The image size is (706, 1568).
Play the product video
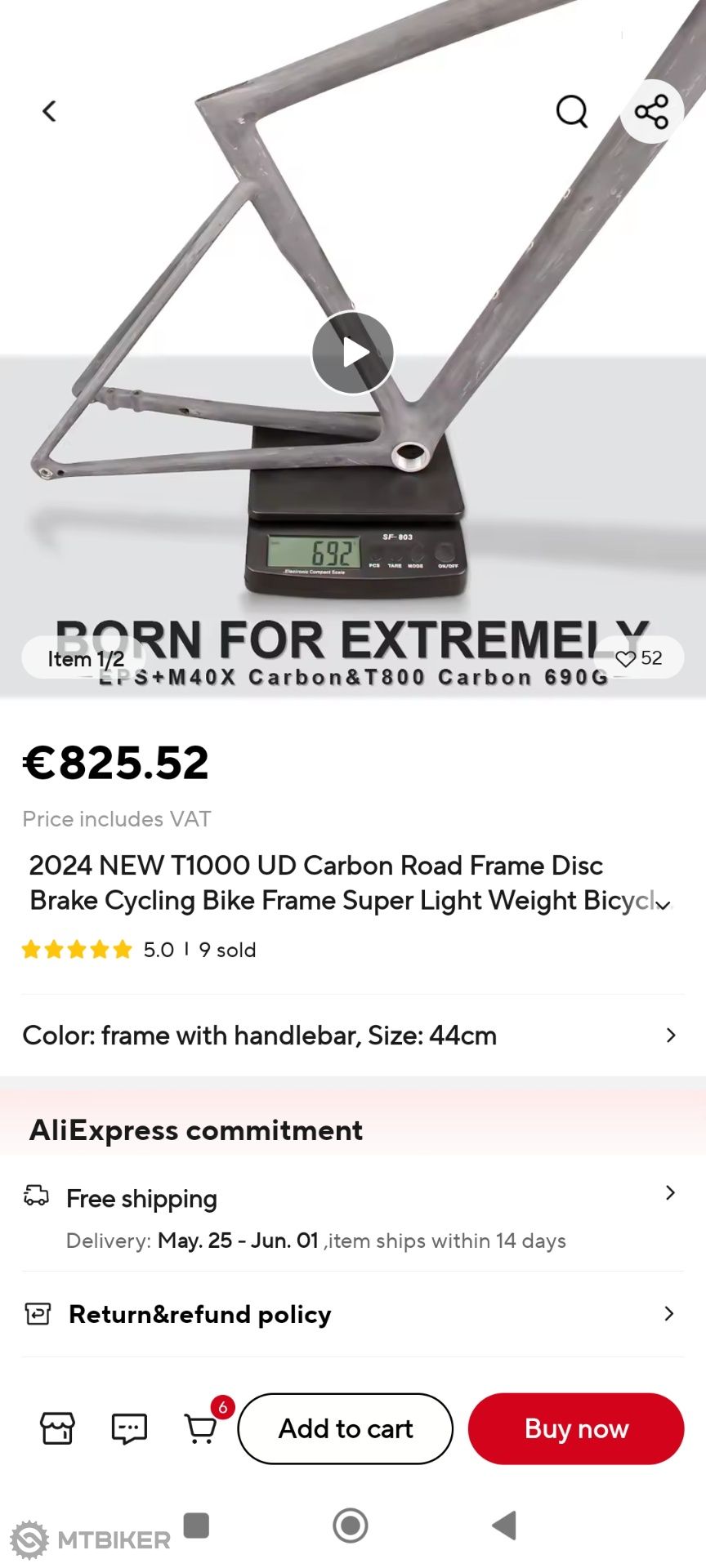(x=353, y=353)
